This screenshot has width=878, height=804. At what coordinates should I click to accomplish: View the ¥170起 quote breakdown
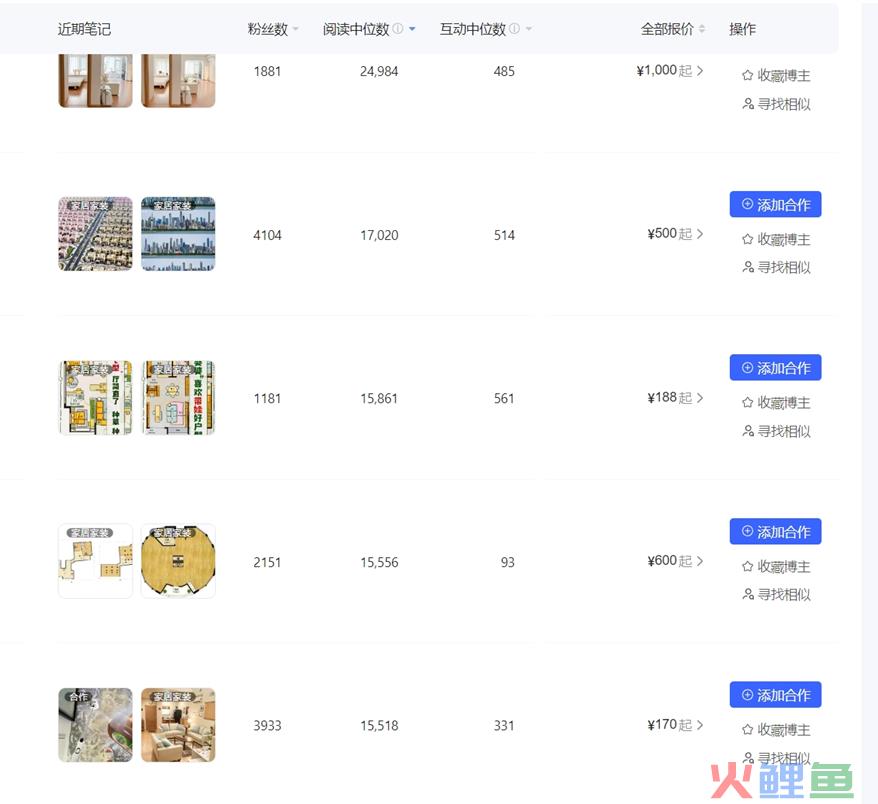[x=676, y=725]
